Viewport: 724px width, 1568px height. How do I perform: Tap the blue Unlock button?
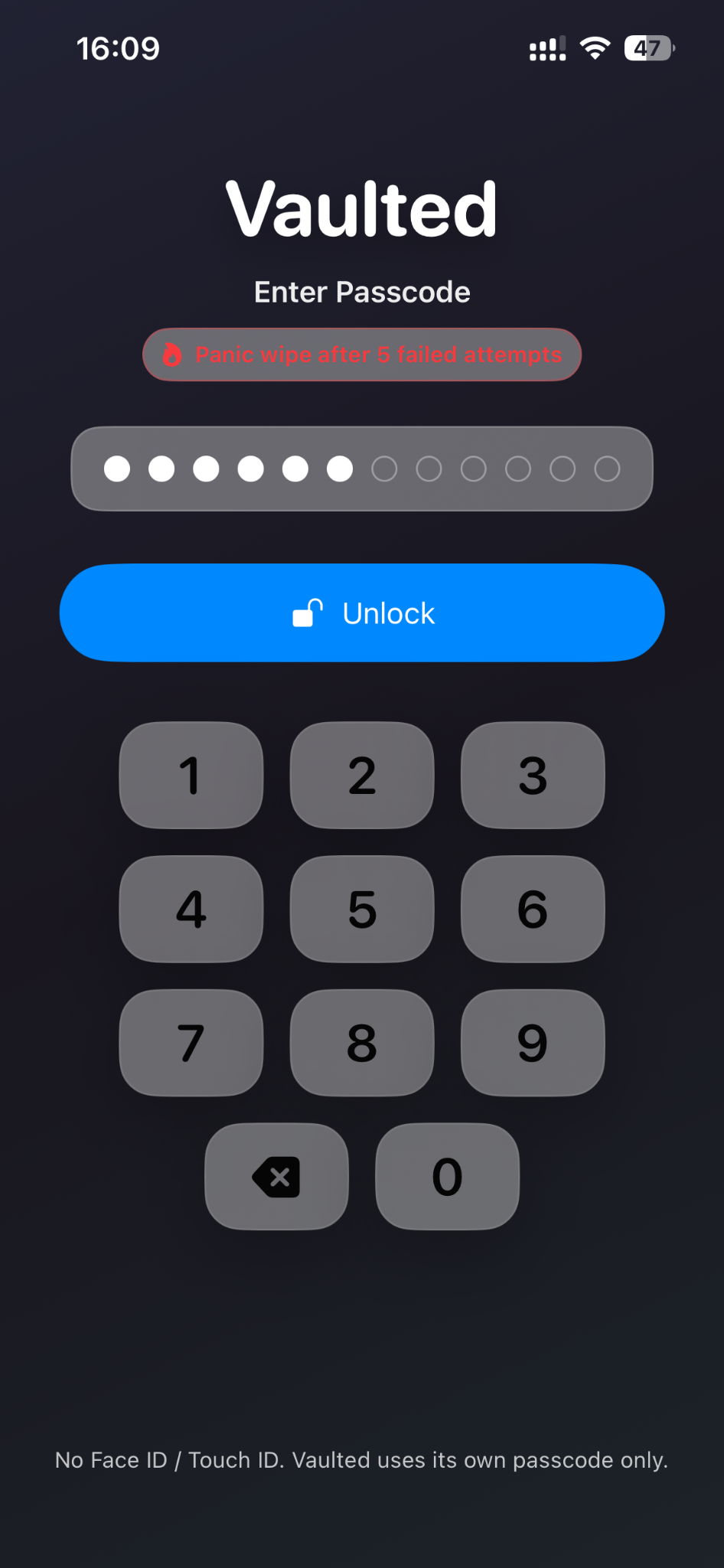[362, 613]
